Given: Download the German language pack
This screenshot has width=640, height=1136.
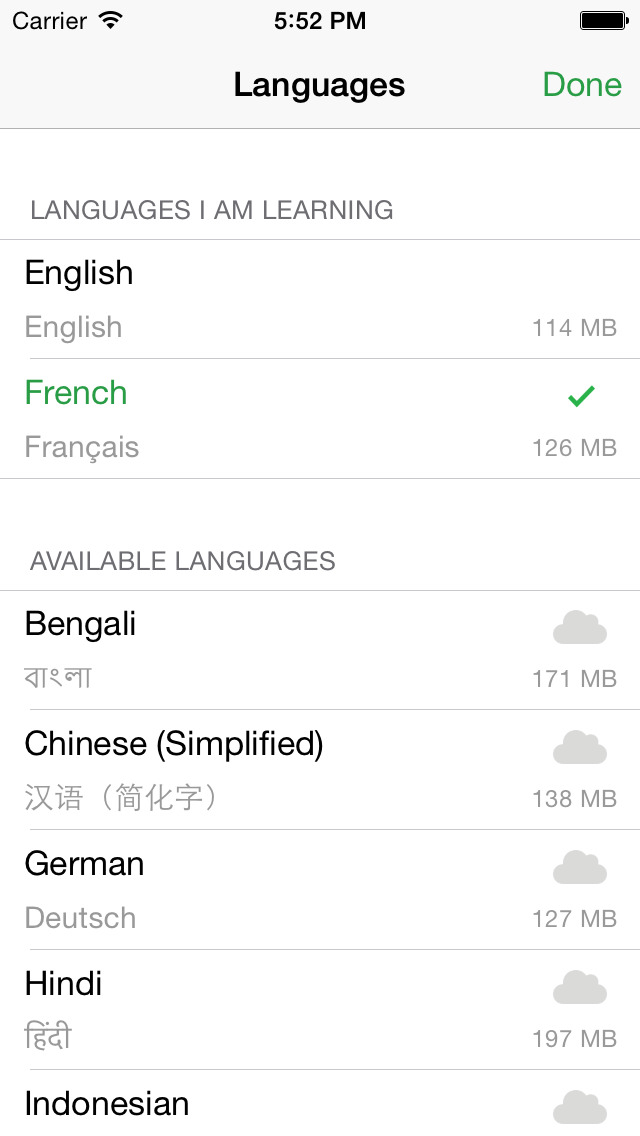Looking at the screenshot, I should pyautogui.click(x=580, y=868).
